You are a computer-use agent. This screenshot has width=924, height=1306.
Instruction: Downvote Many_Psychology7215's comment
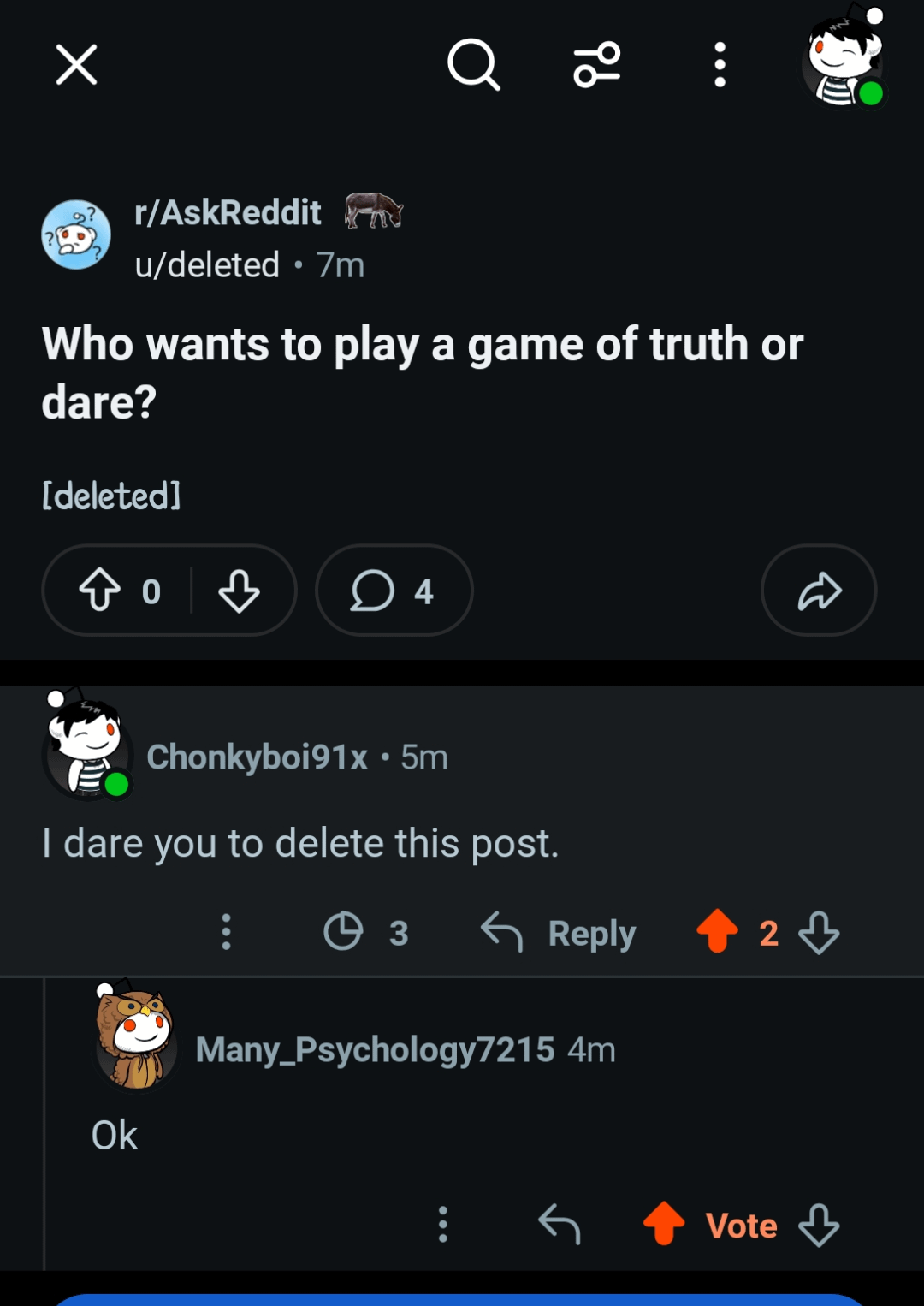819,1225
